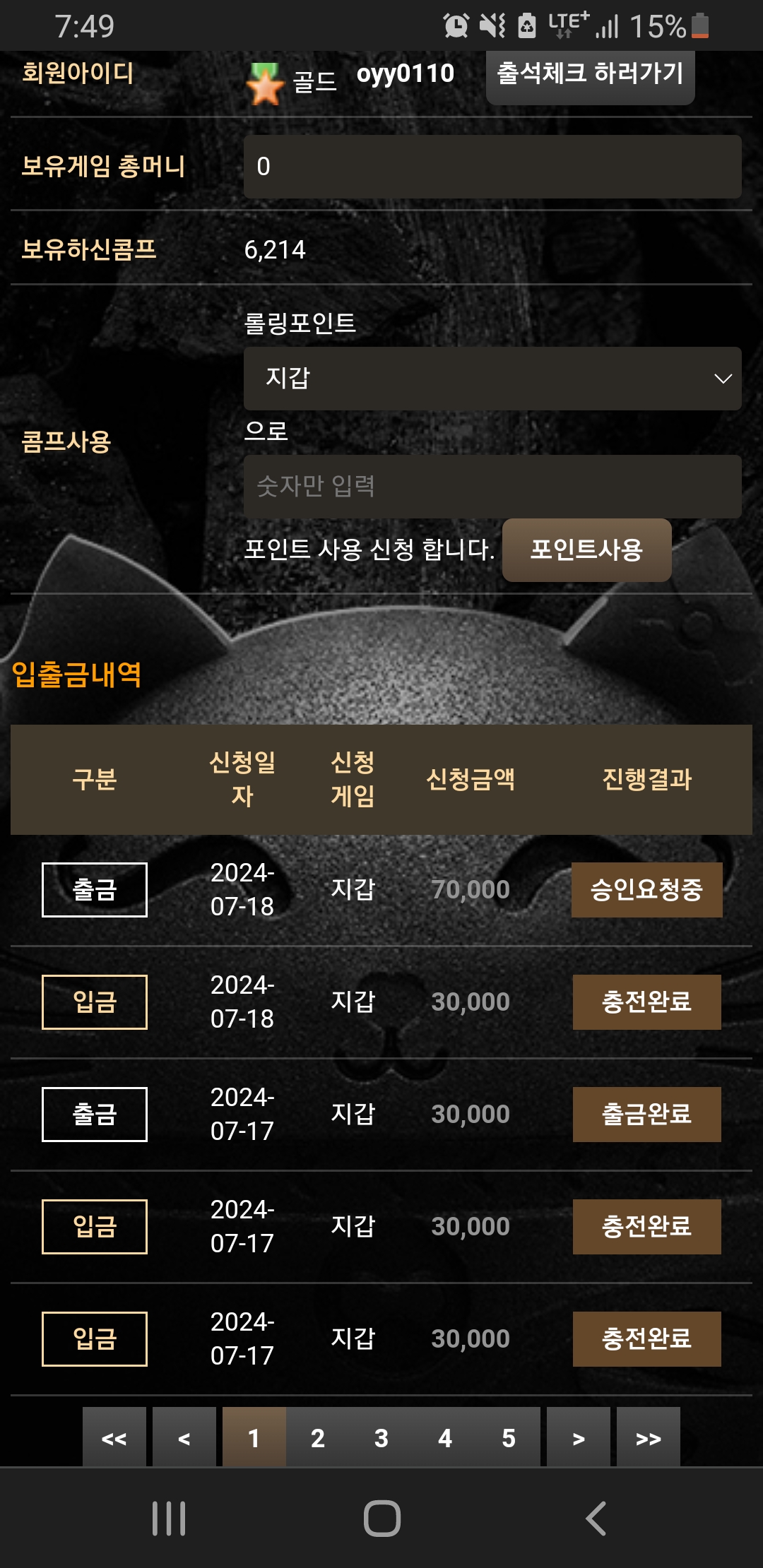Go to previous page with < arrow
The width and height of the screenshot is (763, 1568).
(x=184, y=1438)
